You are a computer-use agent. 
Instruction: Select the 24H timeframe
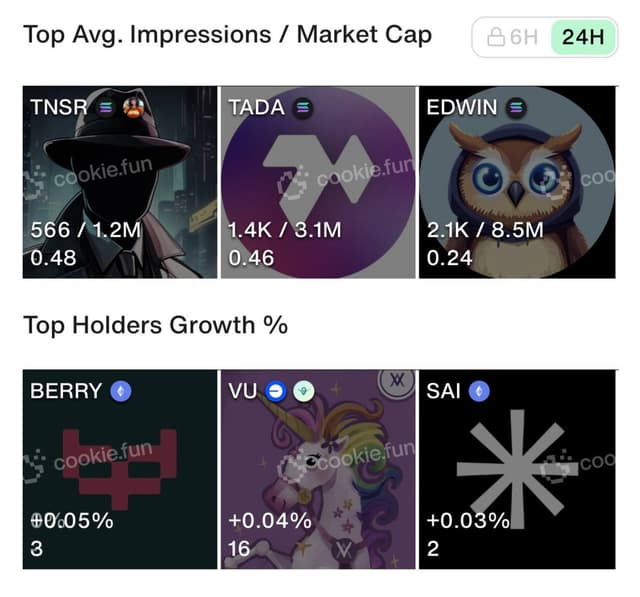582,38
